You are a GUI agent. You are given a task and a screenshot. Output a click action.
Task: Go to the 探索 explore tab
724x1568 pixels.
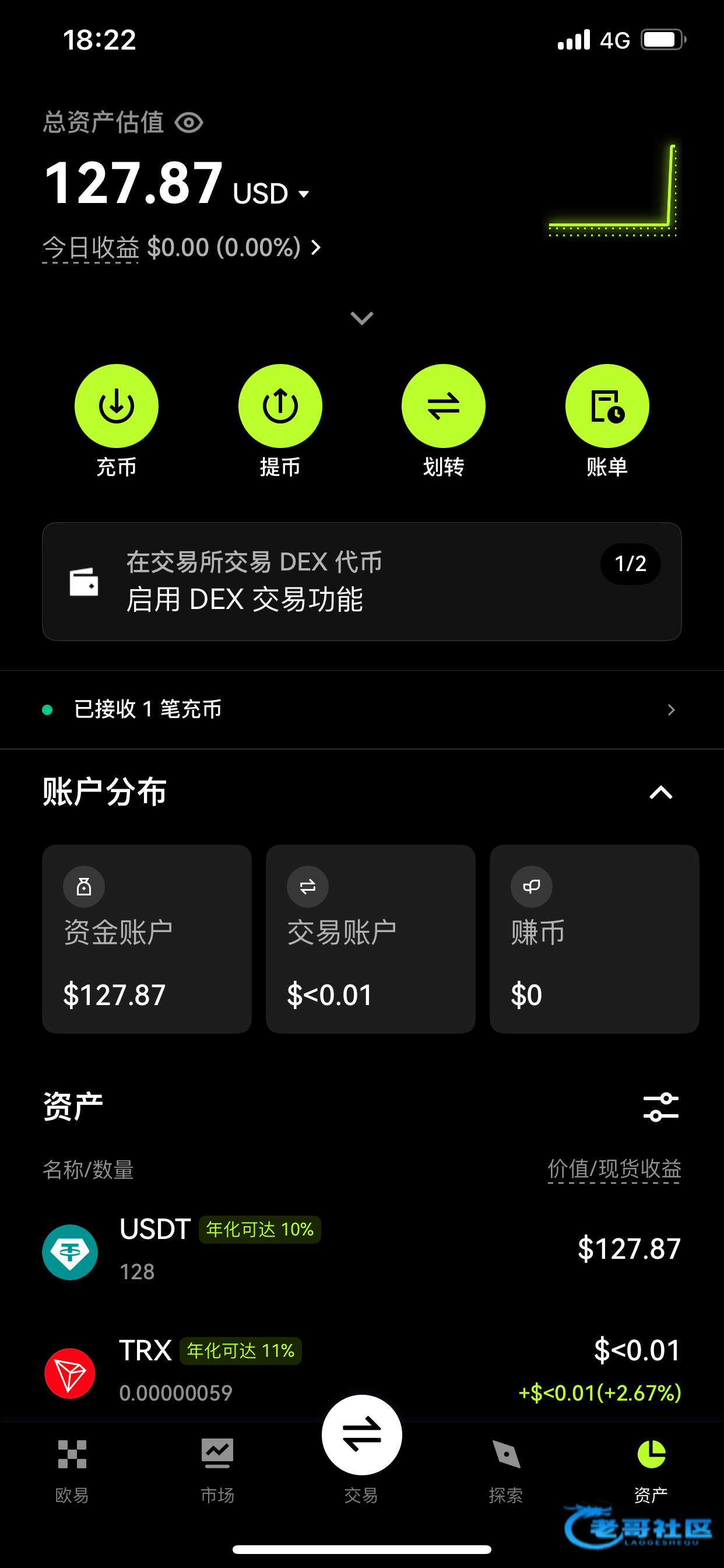(x=505, y=1468)
